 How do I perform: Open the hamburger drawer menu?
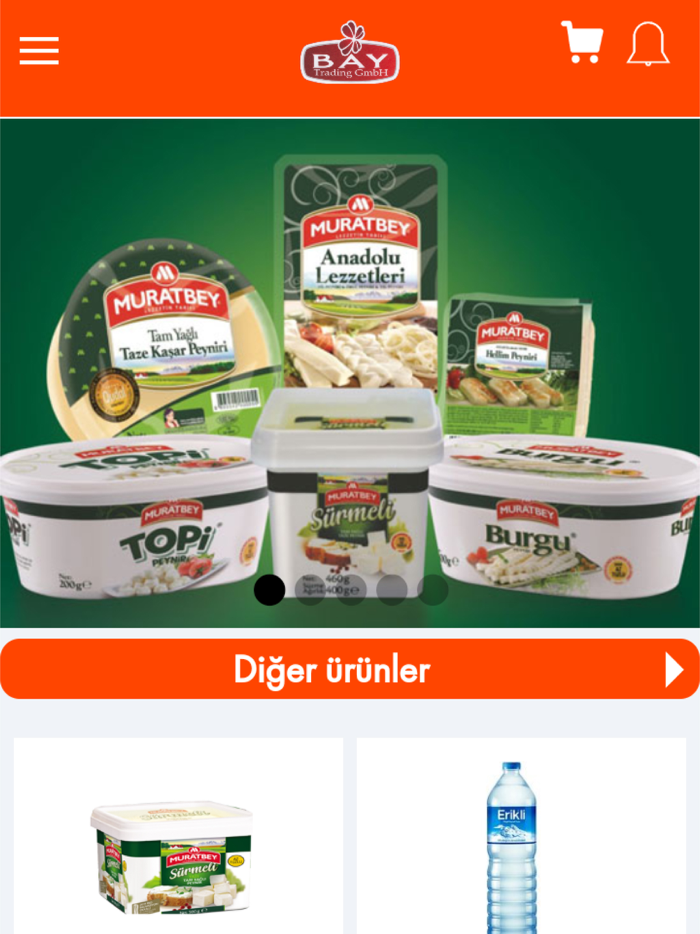[x=39, y=51]
